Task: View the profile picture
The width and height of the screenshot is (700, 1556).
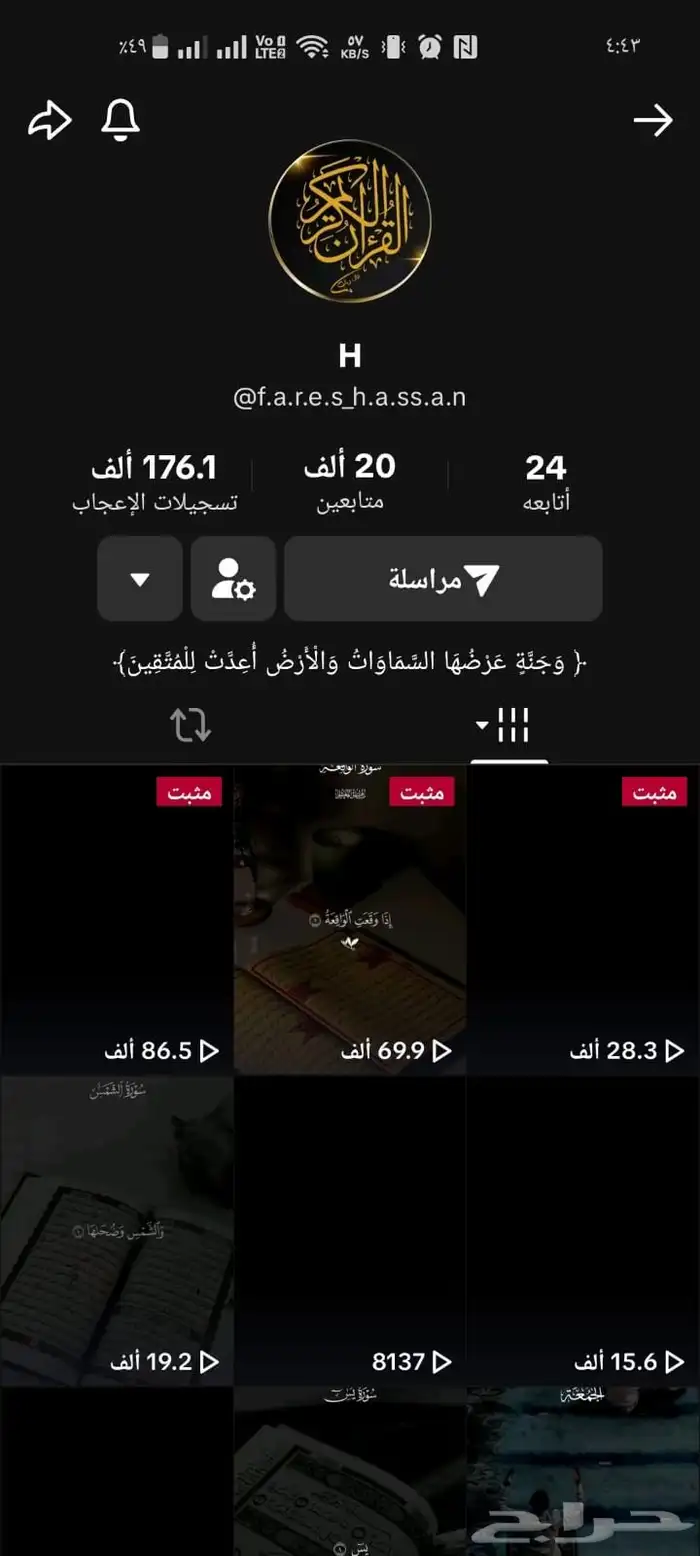Action: click(350, 221)
